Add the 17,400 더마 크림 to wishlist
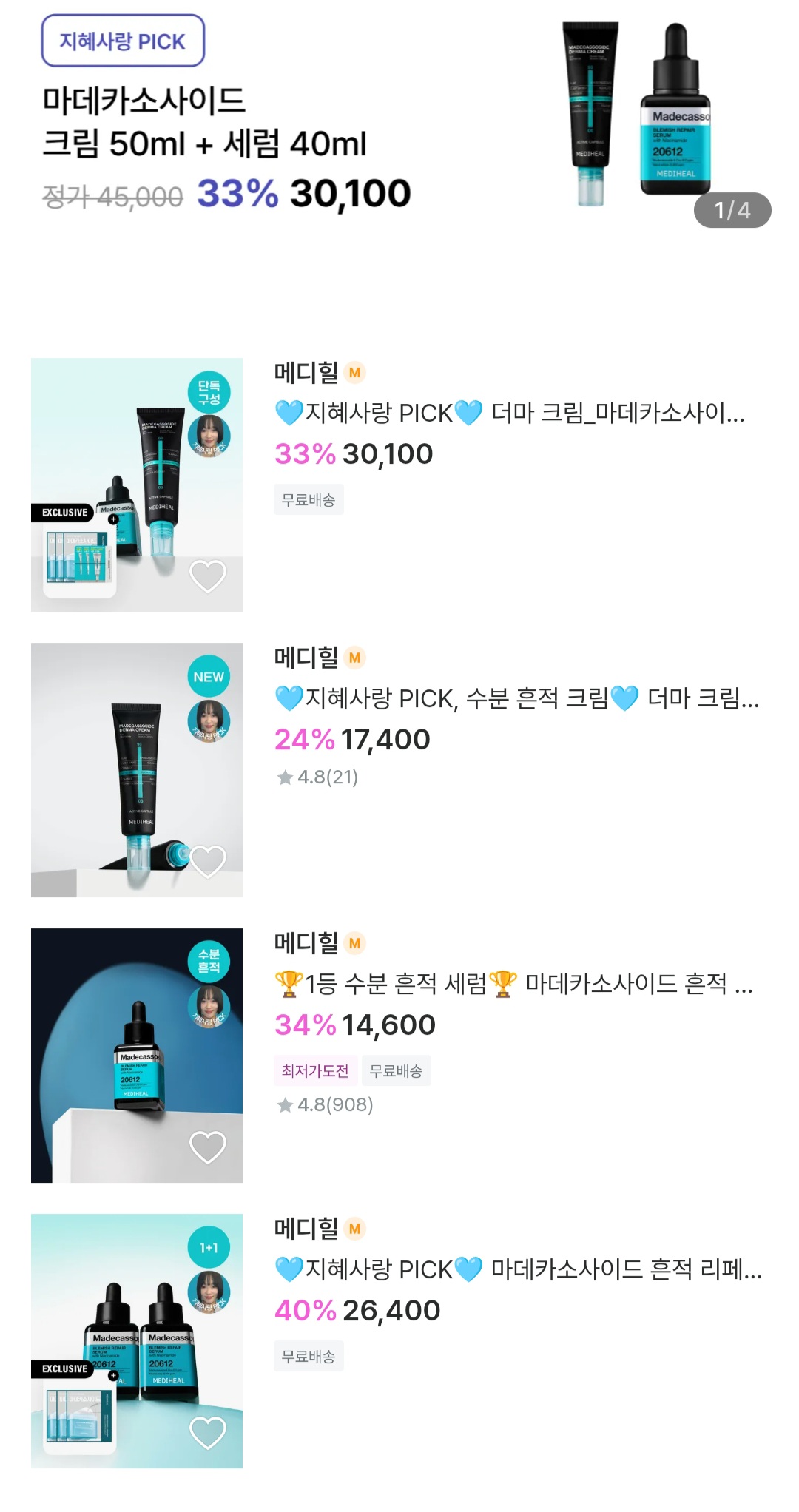 point(208,861)
